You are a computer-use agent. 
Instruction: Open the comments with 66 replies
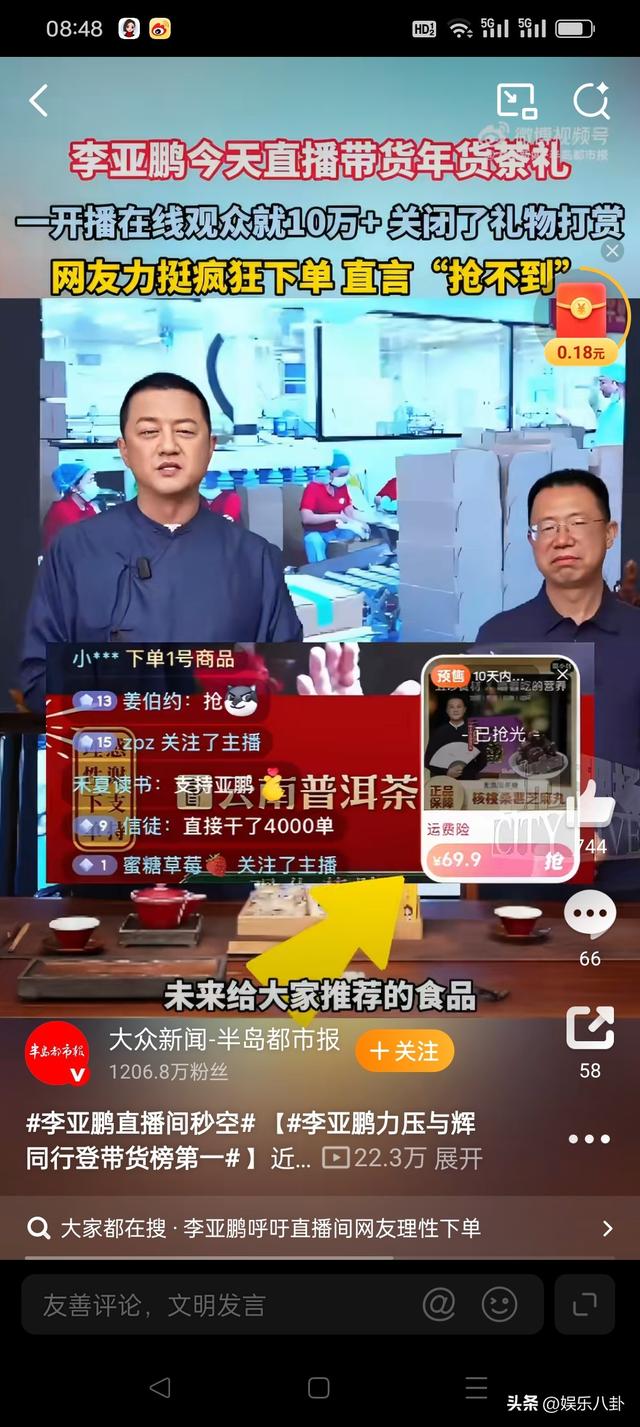[590, 913]
